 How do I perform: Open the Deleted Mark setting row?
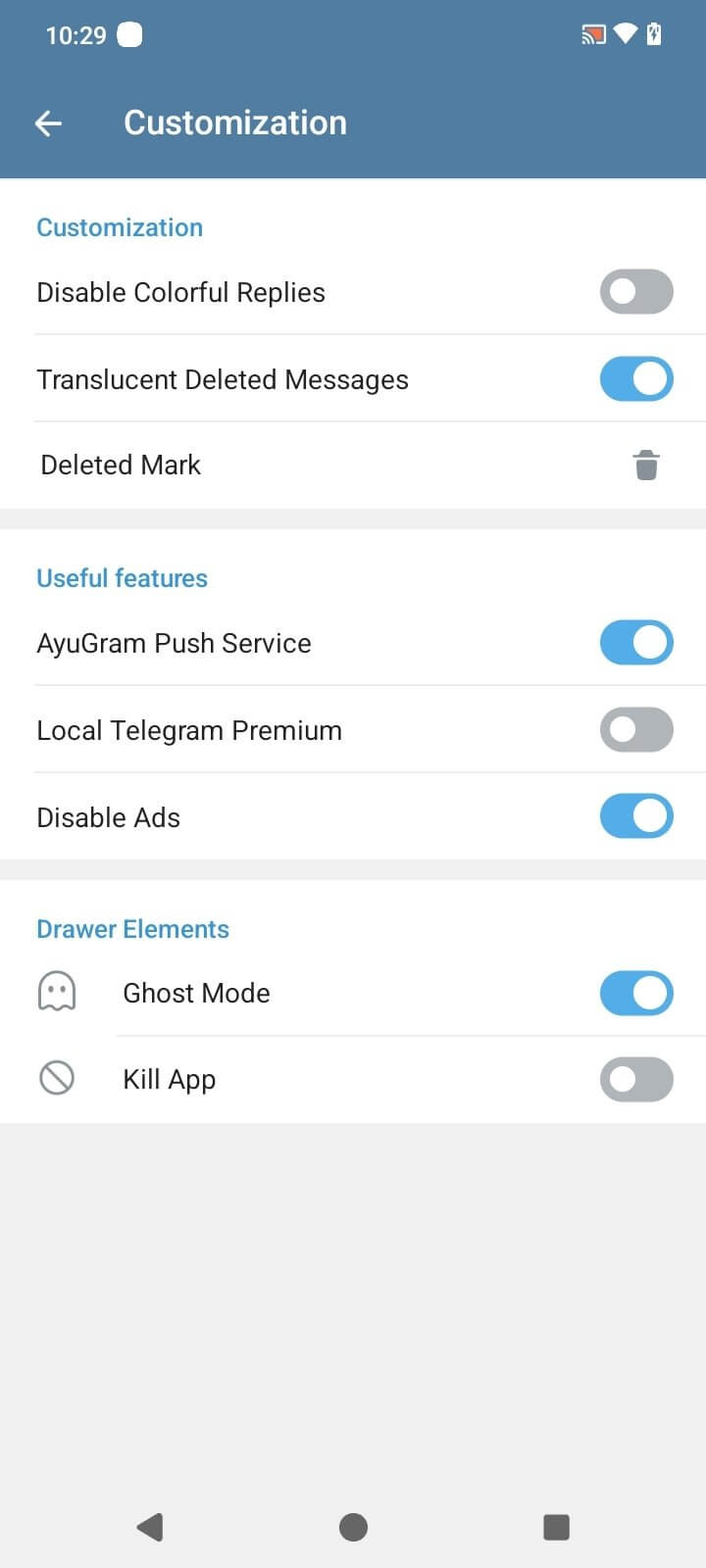pyautogui.click(x=294, y=465)
